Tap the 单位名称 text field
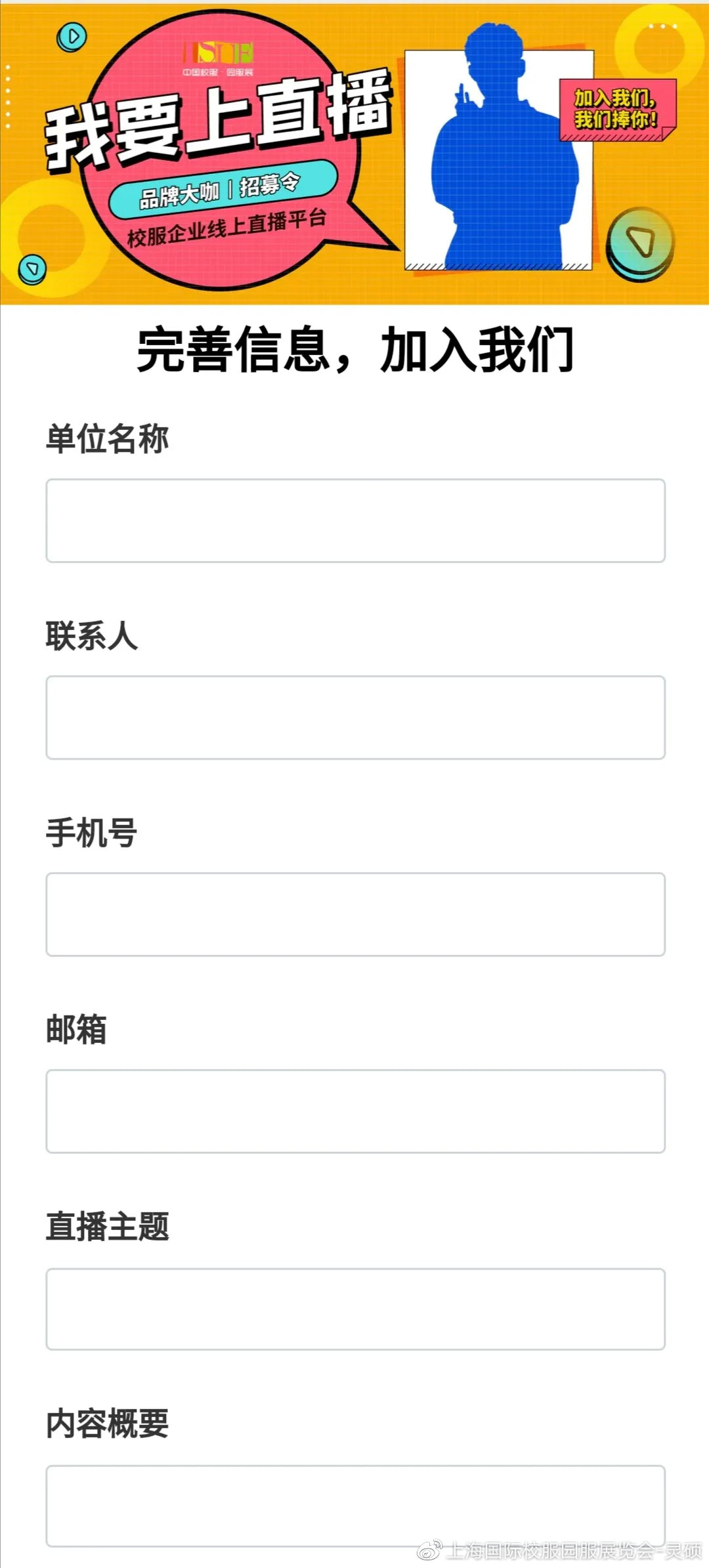This screenshot has height=1568, width=709. (x=355, y=520)
